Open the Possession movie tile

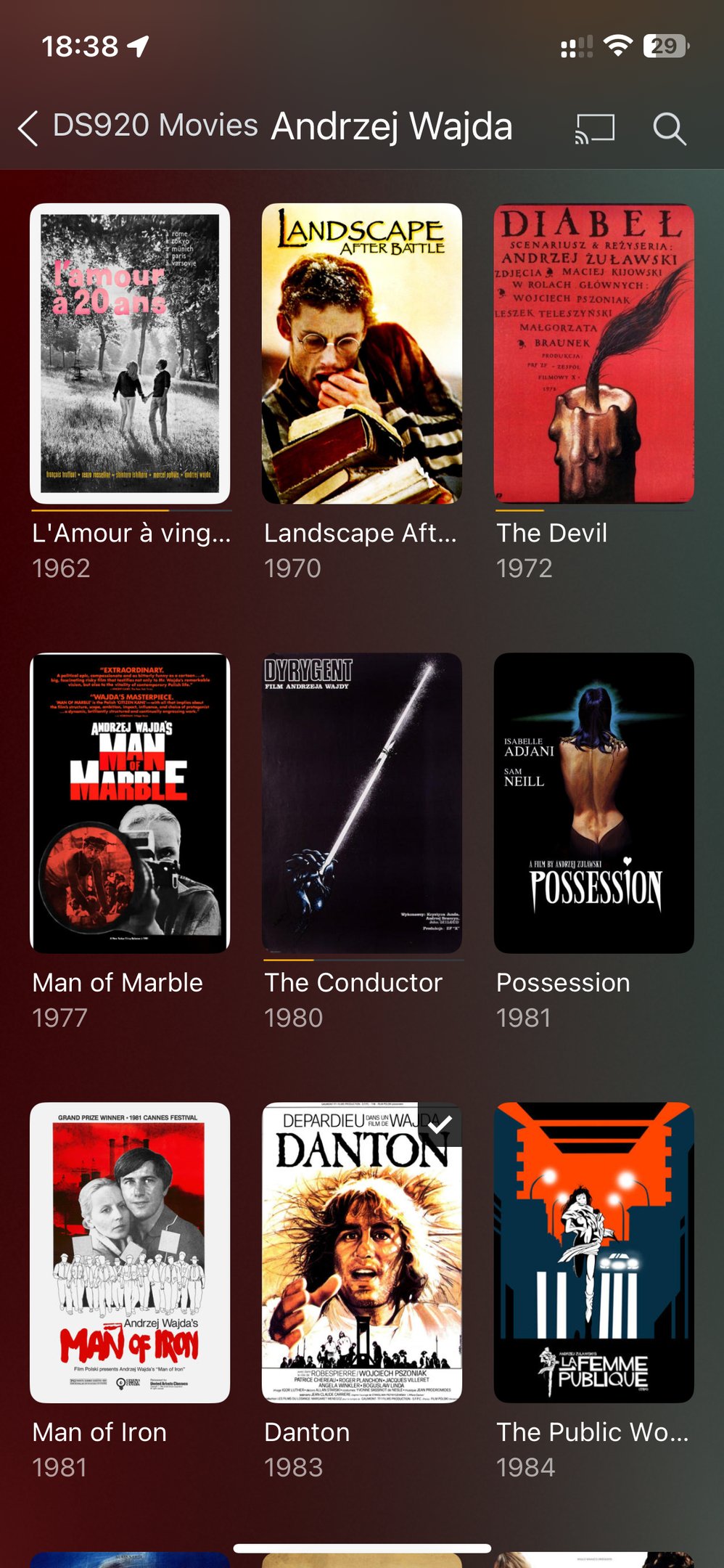point(593,803)
